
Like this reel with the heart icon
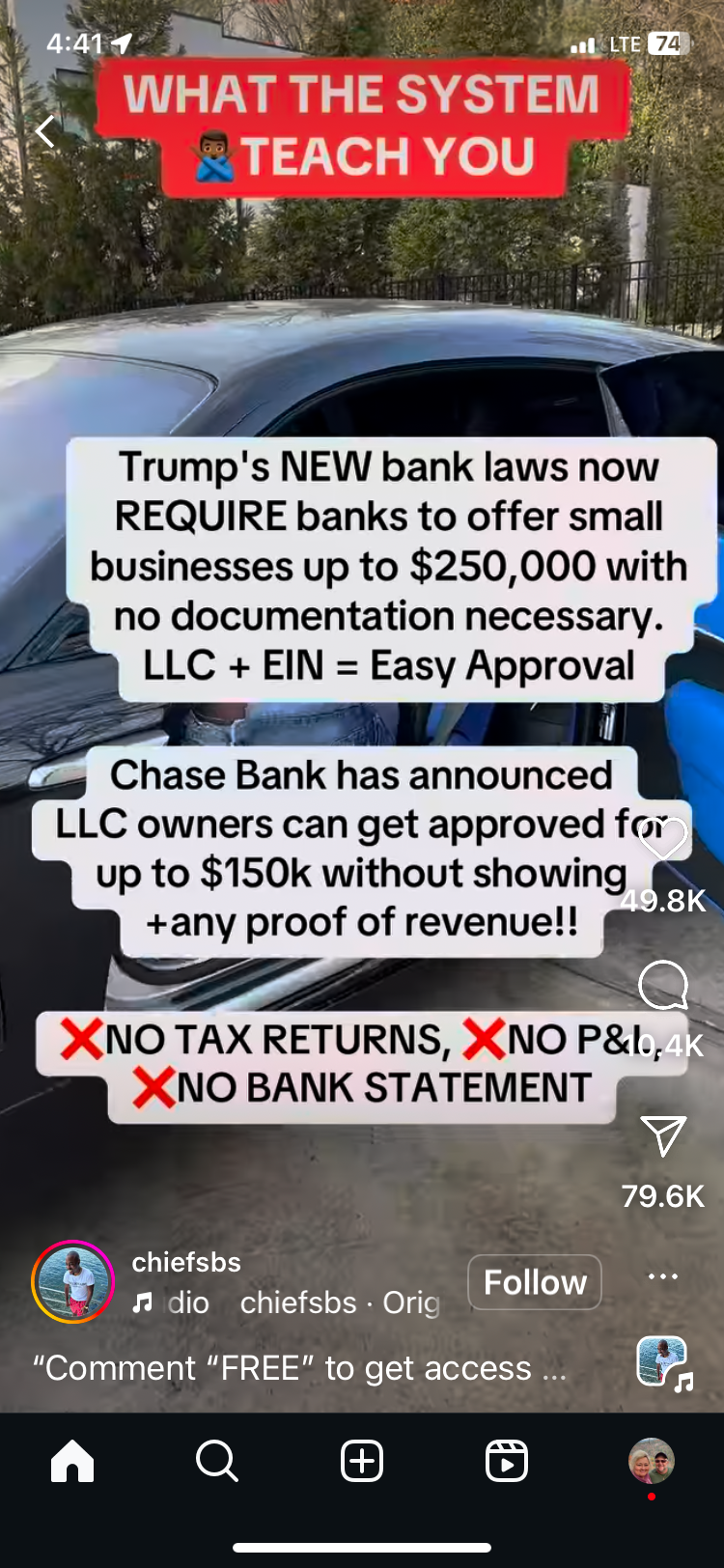pyautogui.click(x=663, y=838)
